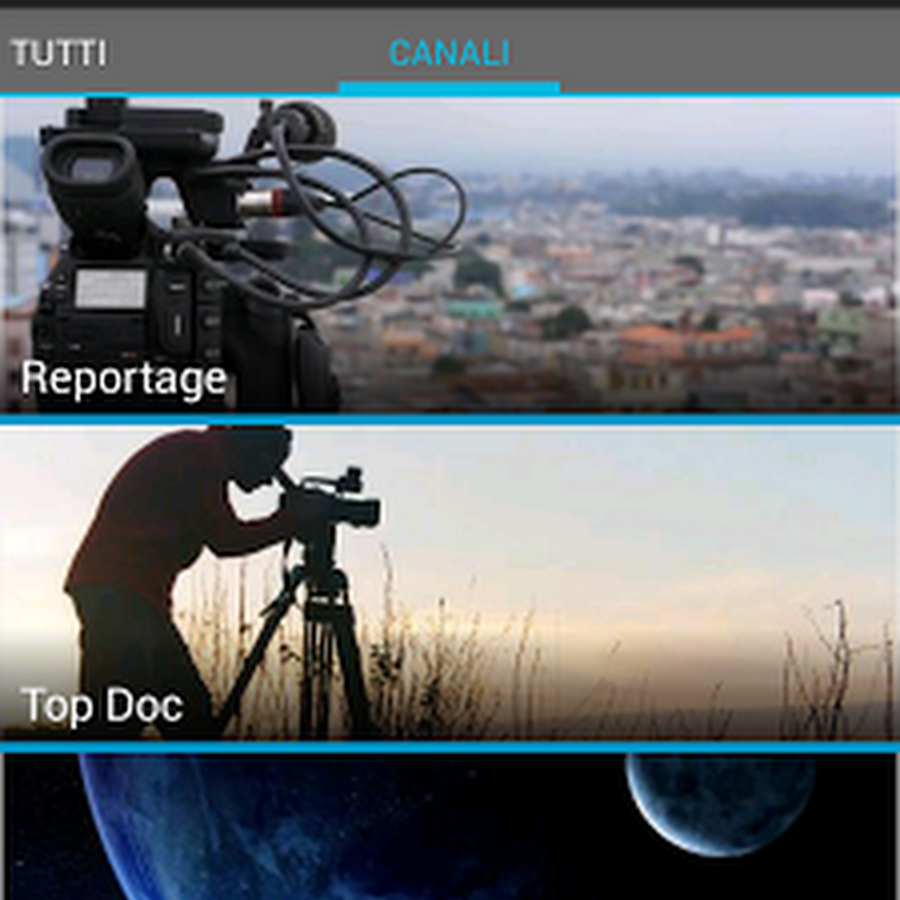
Task: Open the channel with the planet image
Action: click(x=449, y=828)
